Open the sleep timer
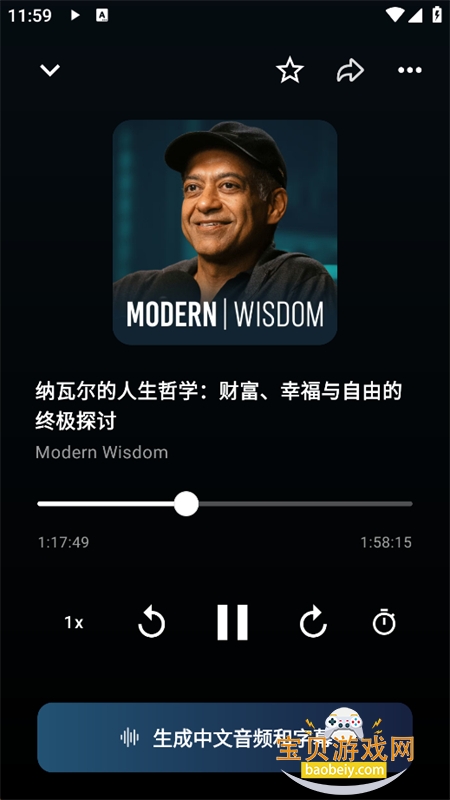This screenshot has width=450, height=800. point(384,622)
